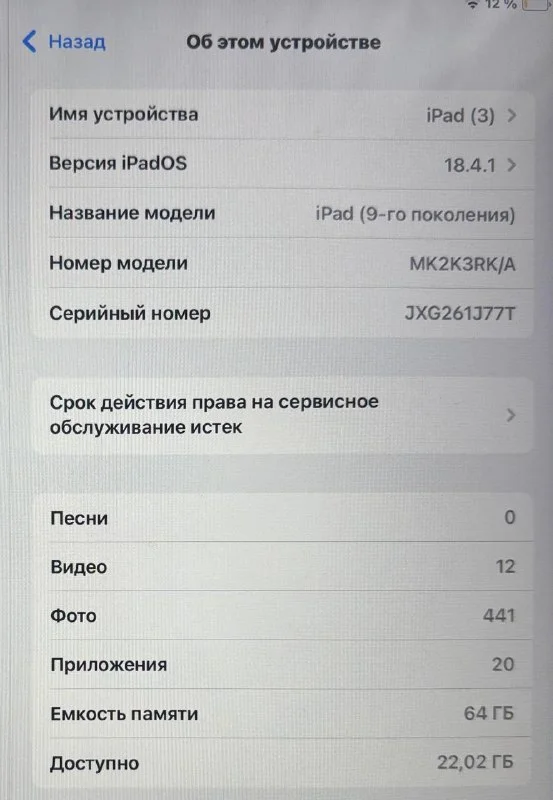Open the expired service coverage details
This screenshot has width=553, height=800.
283,415
